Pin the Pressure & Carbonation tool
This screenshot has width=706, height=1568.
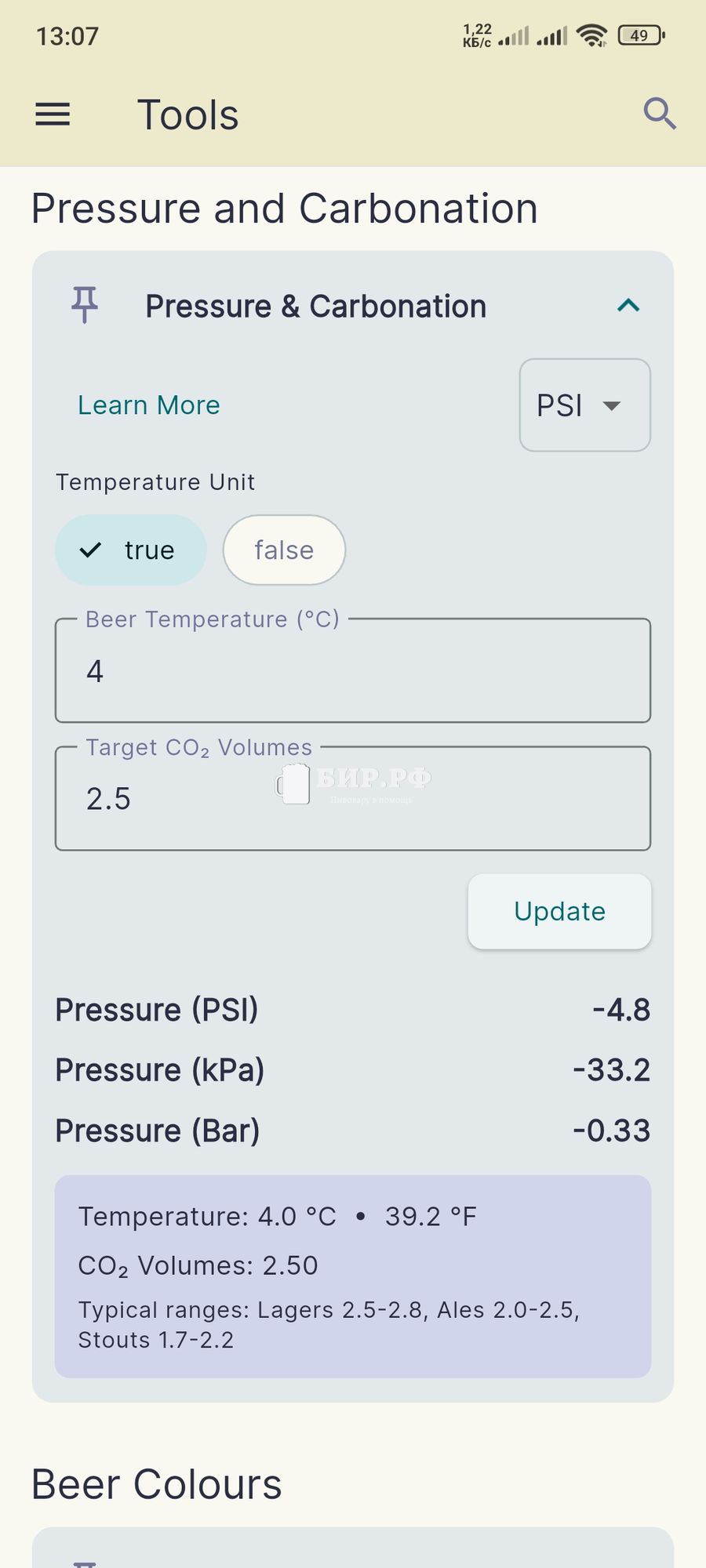tap(85, 305)
